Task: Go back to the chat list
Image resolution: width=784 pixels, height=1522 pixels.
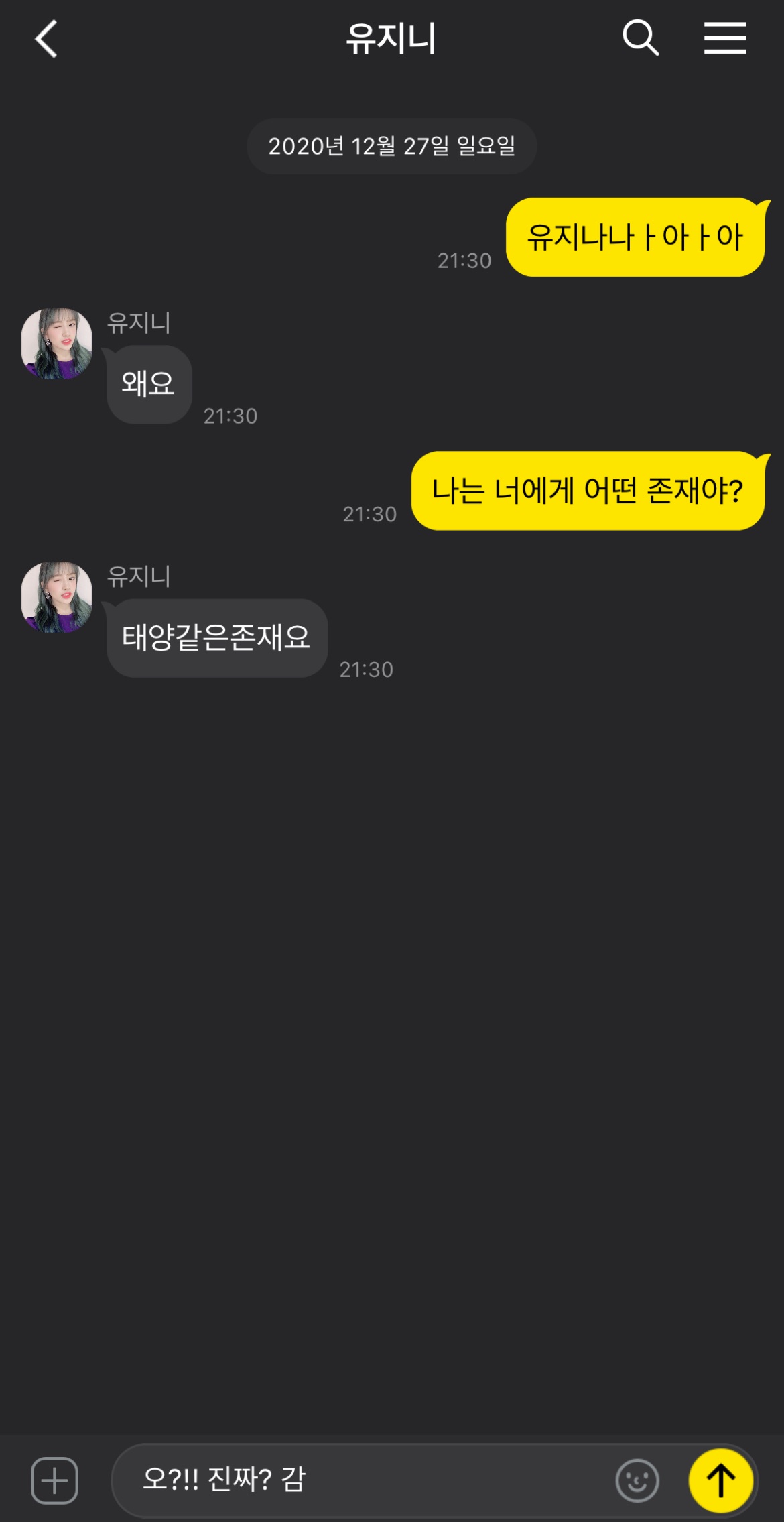Action: [46, 39]
